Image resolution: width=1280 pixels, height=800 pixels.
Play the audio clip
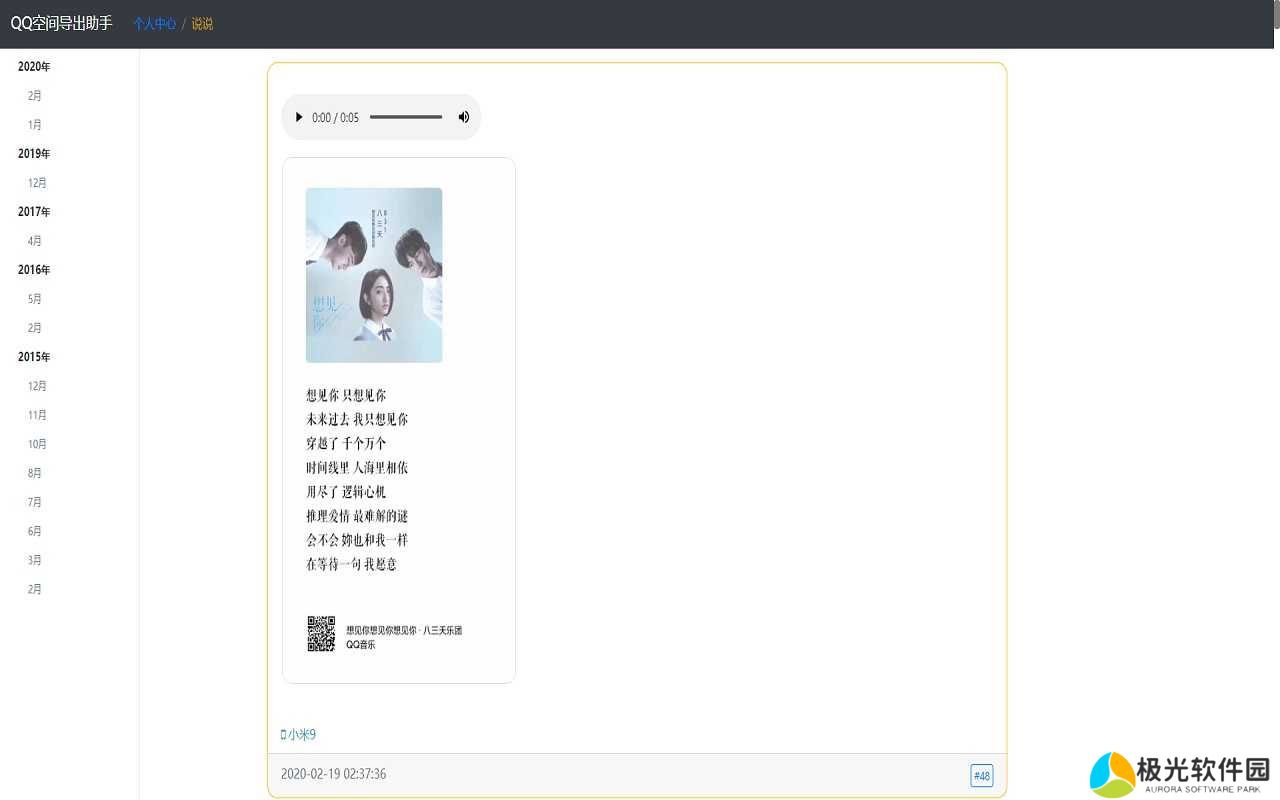pyautogui.click(x=298, y=117)
